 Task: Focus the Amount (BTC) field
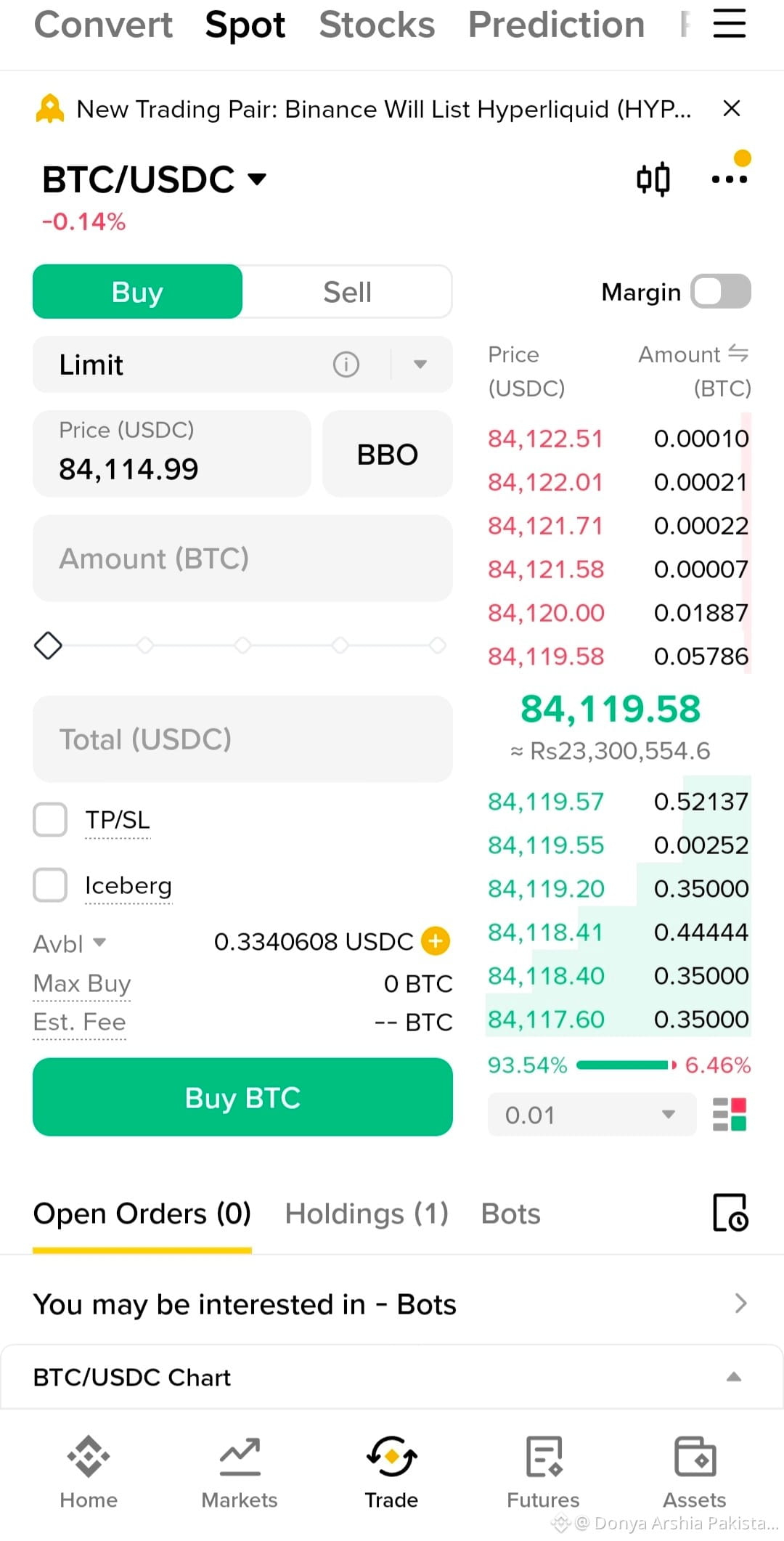coord(242,558)
